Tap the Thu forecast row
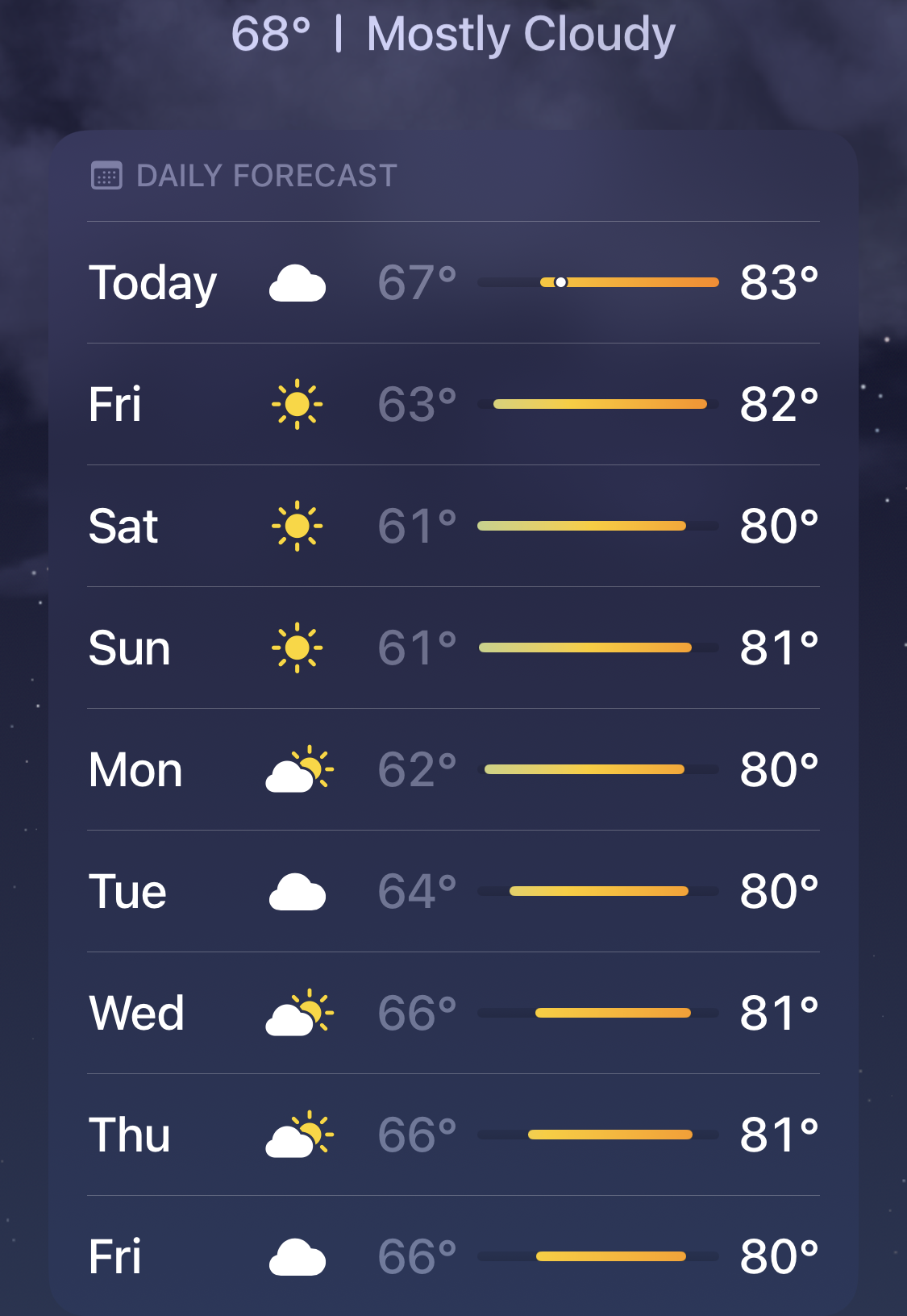The width and height of the screenshot is (907, 1316). pyautogui.click(x=453, y=1135)
